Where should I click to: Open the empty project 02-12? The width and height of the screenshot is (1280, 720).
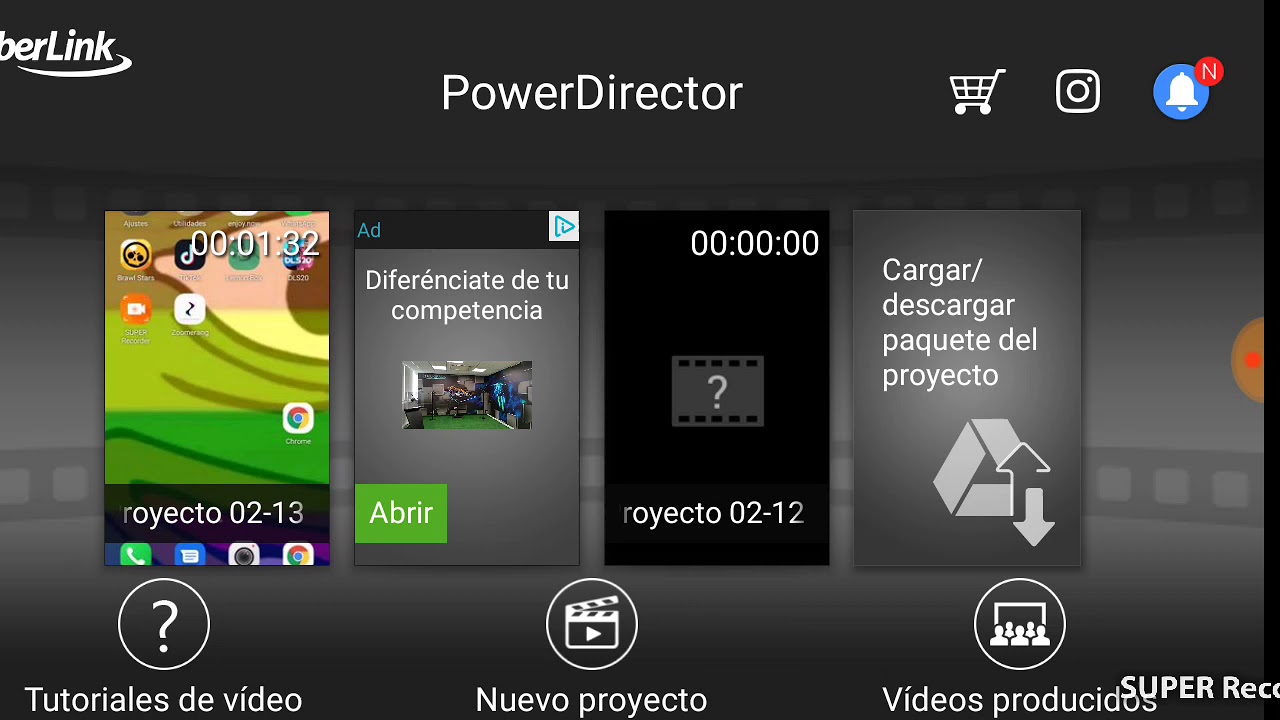pos(717,388)
